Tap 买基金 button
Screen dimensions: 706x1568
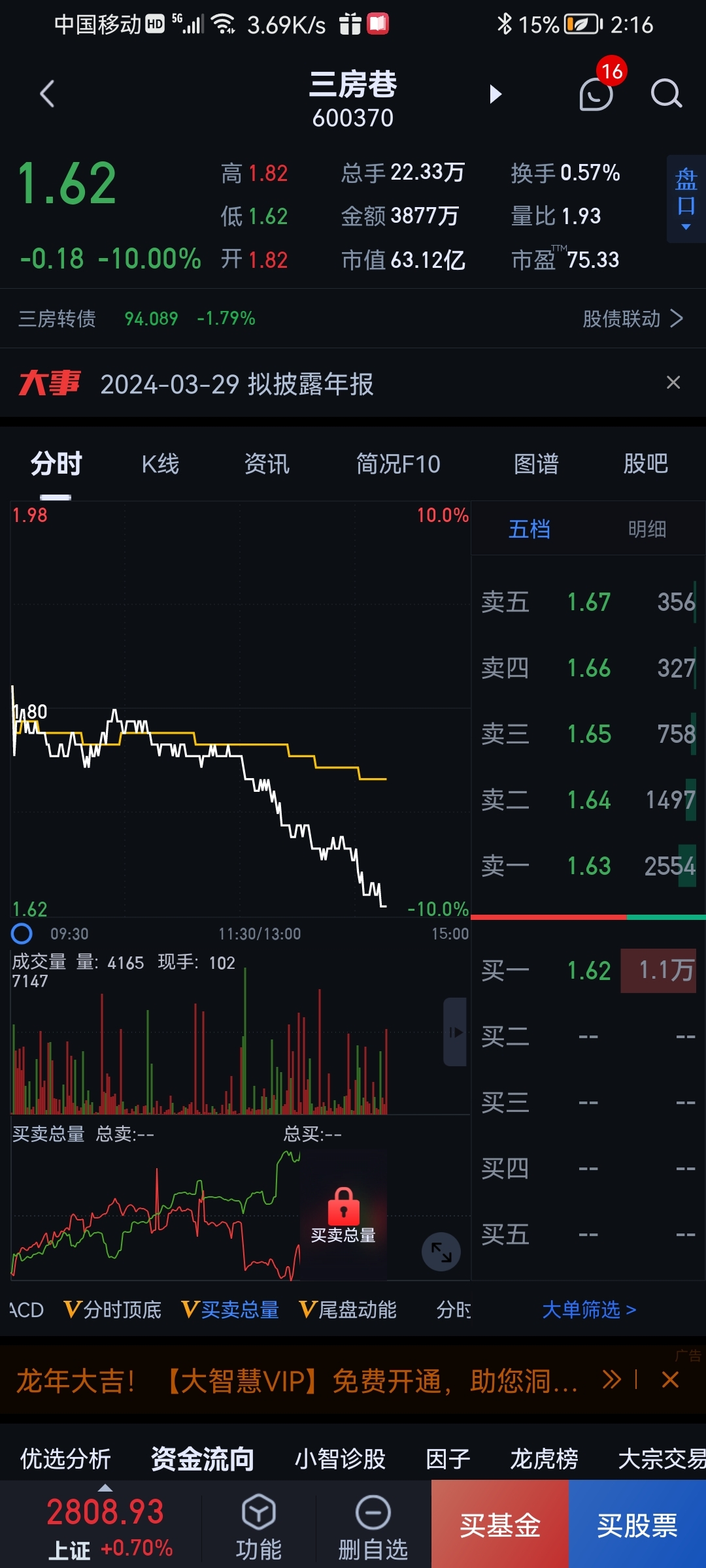tap(500, 1526)
